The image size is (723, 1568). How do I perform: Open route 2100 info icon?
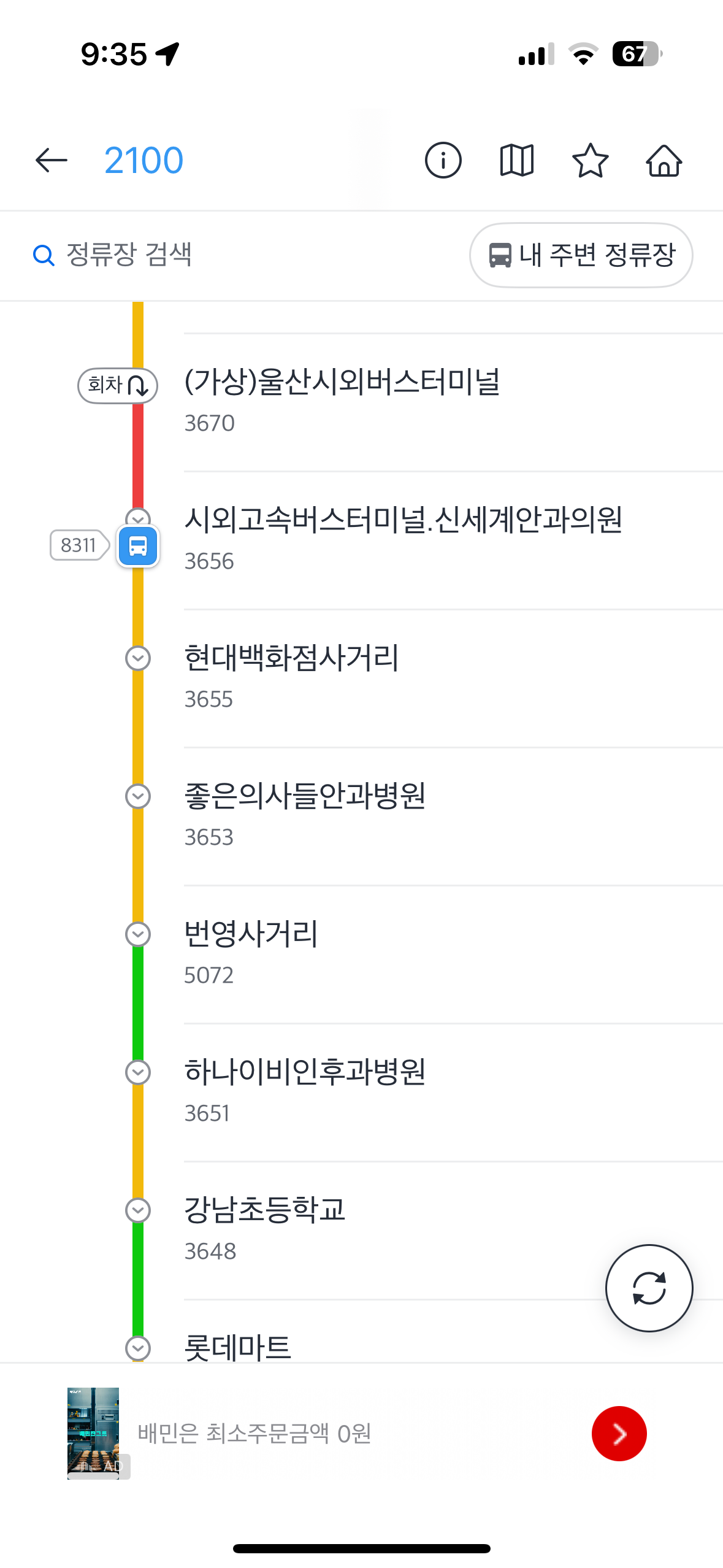coord(443,161)
